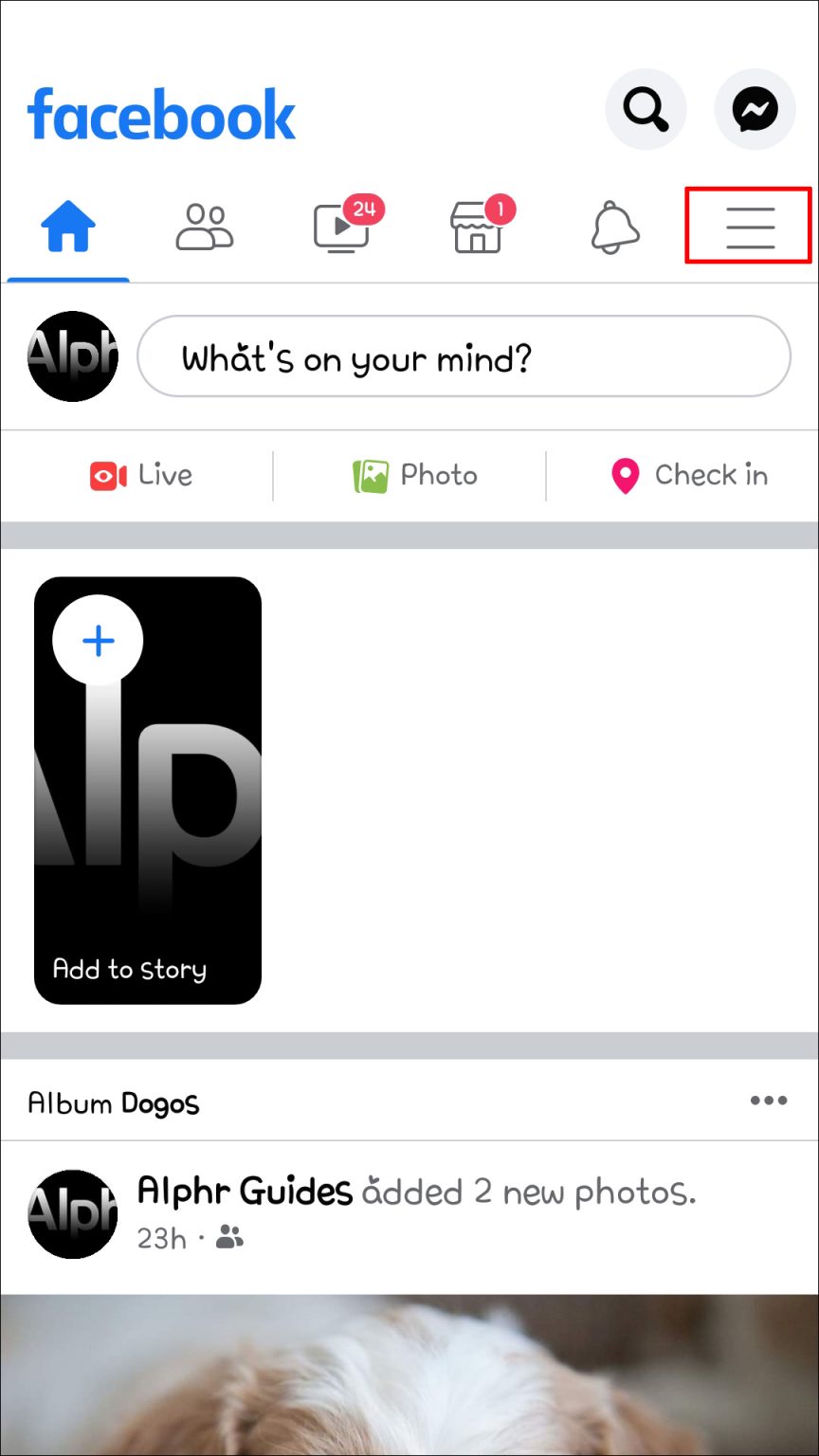Screen dimensions: 819x1456
Task: Check notifications via the bell icon
Action: (x=614, y=227)
